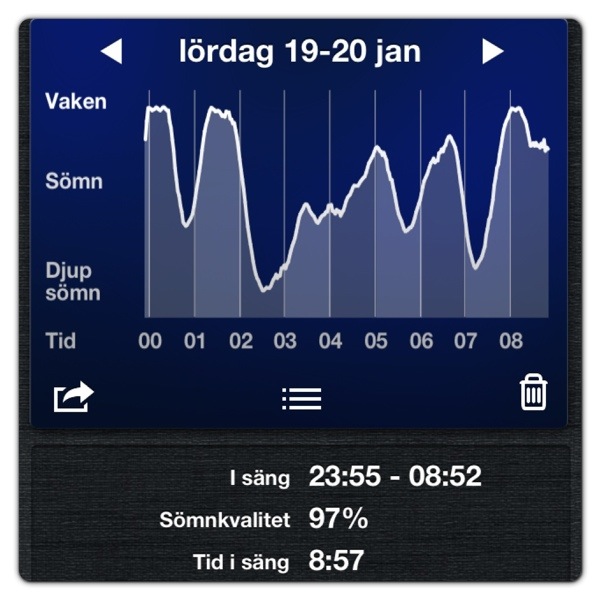The image size is (600, 600).
Task: Delete this night's sleep record
Action: coord(534,392)
